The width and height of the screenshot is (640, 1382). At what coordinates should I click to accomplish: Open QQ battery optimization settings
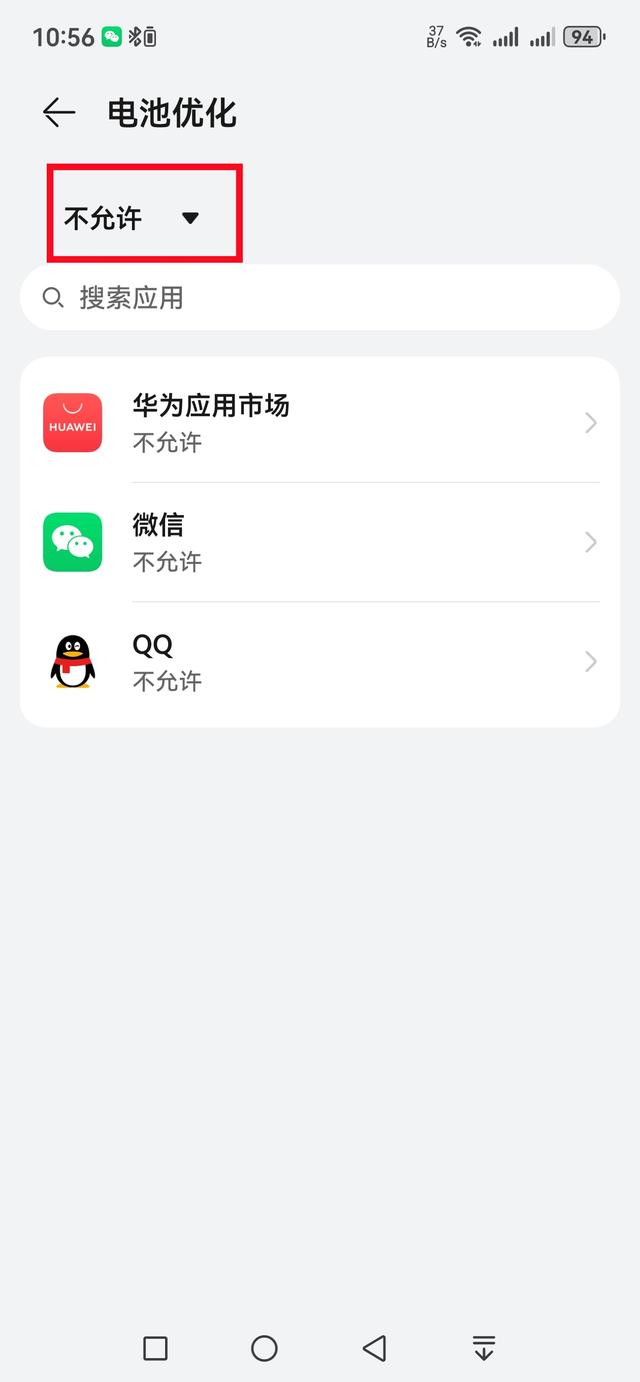coord(320,661)
